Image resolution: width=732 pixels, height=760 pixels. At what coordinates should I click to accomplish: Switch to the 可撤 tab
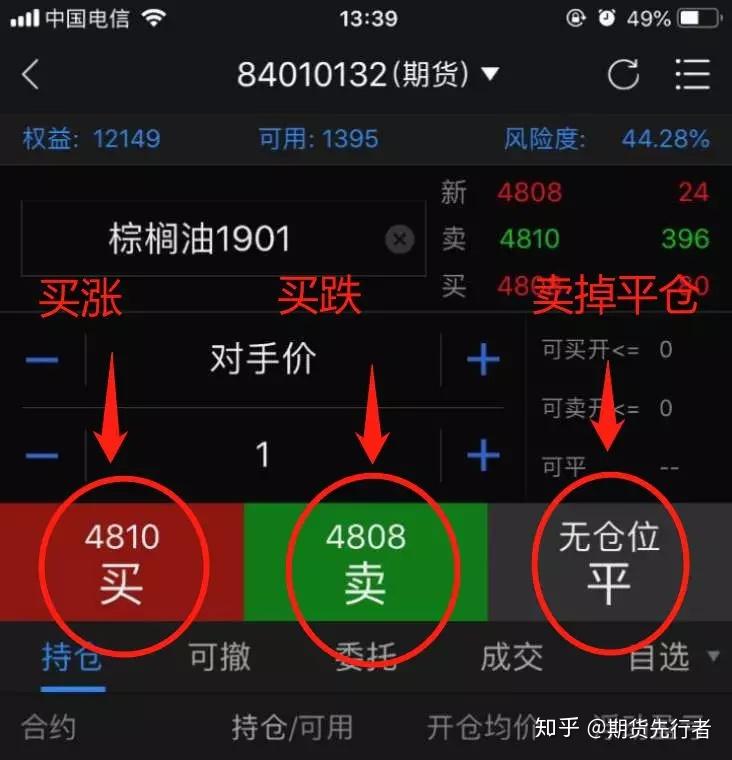pyautogui.click(x=219, y=657)
